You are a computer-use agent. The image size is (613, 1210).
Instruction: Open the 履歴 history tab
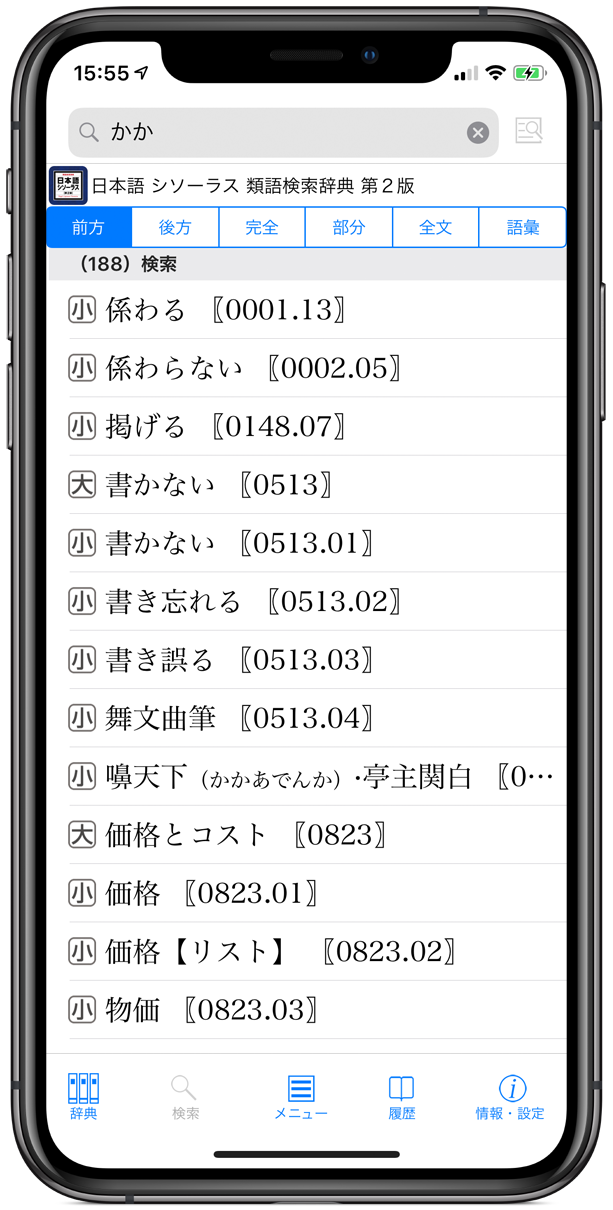click(x=402, y=1096)
